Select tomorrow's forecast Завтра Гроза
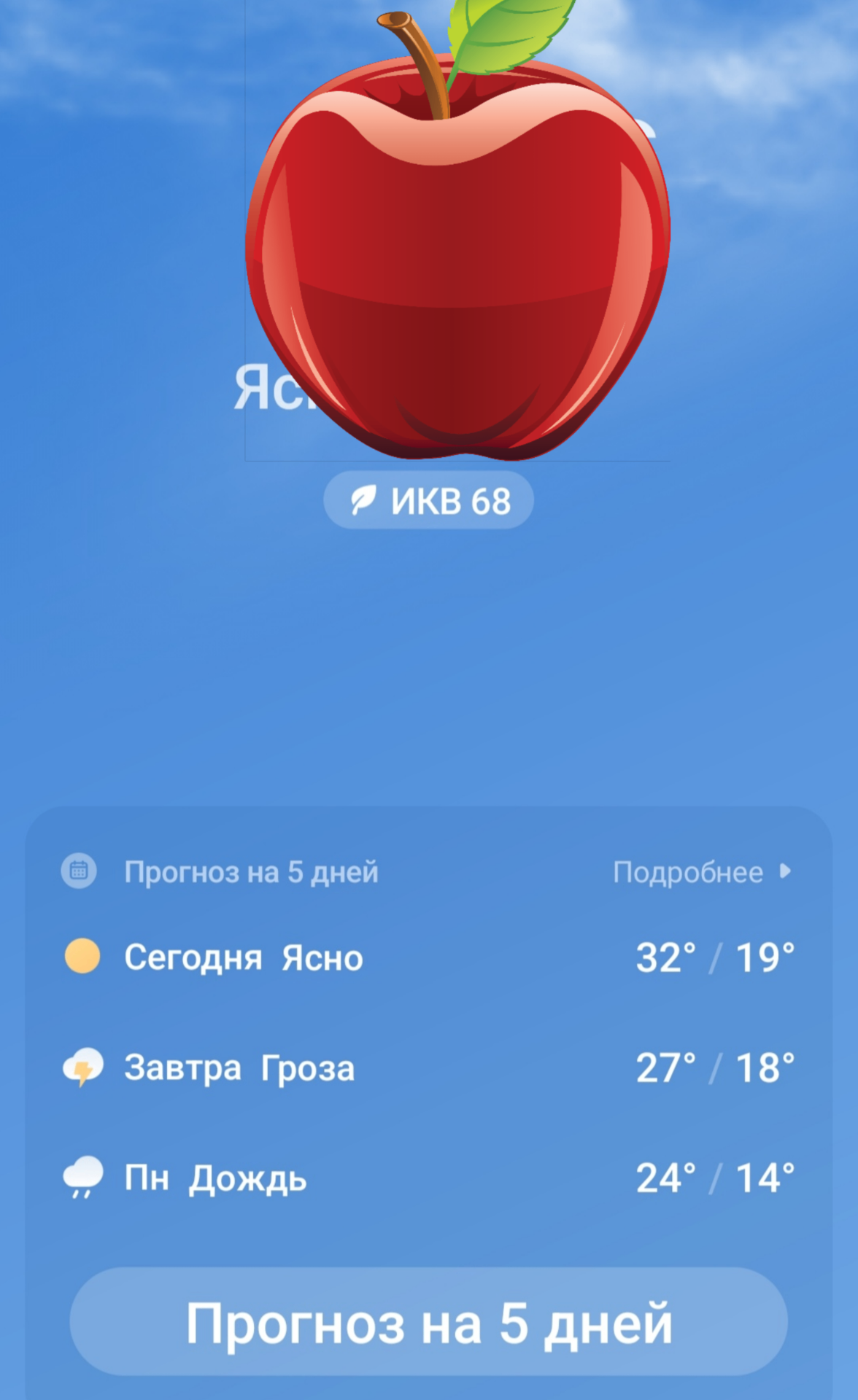 coord(428,1068)
